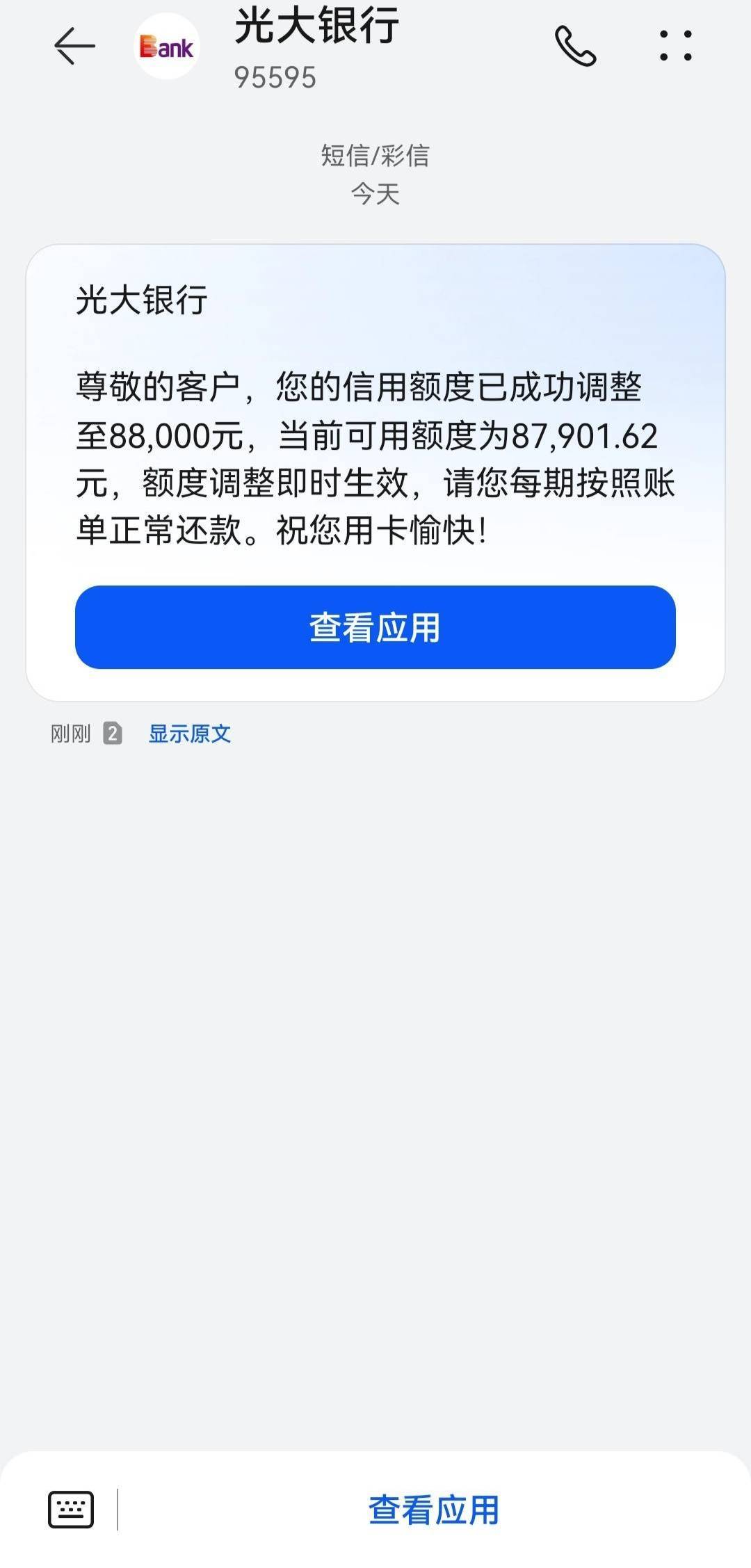The width and height of the screenshot is (751, 1568).
Task: Call 光大银行 with the phone icon
Action: pyautogui.click(x=575, y=46)
